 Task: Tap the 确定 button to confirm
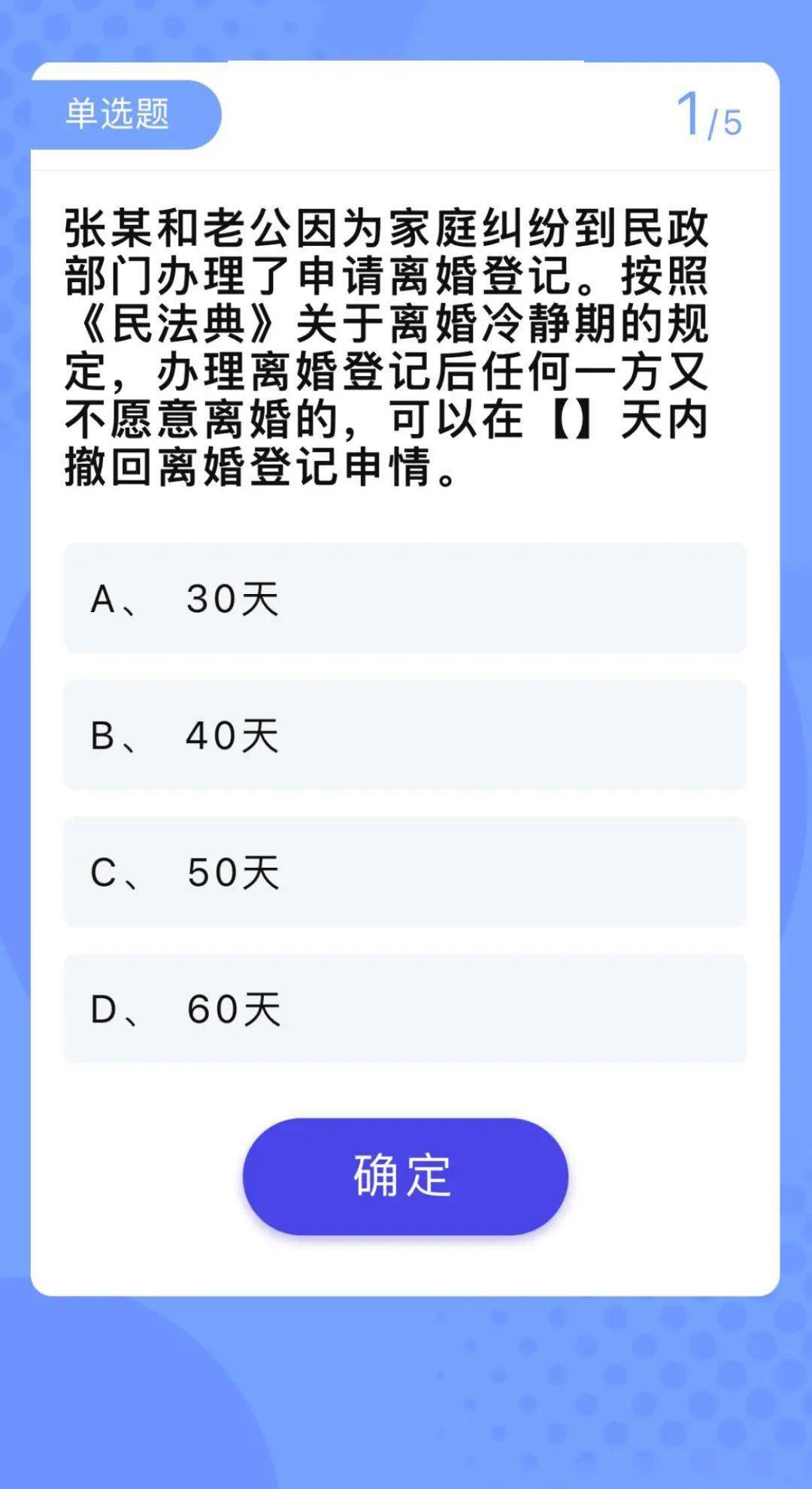404,1175
